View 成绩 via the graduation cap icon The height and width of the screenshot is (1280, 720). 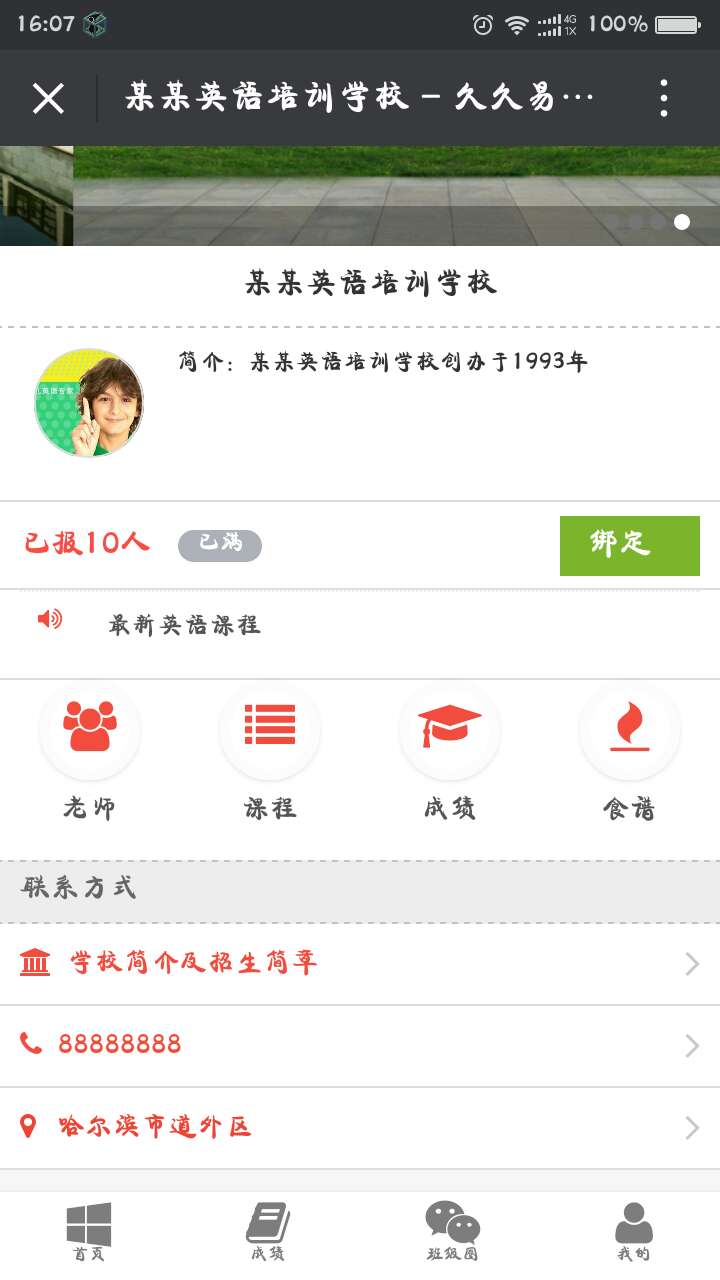coord(449,731)
